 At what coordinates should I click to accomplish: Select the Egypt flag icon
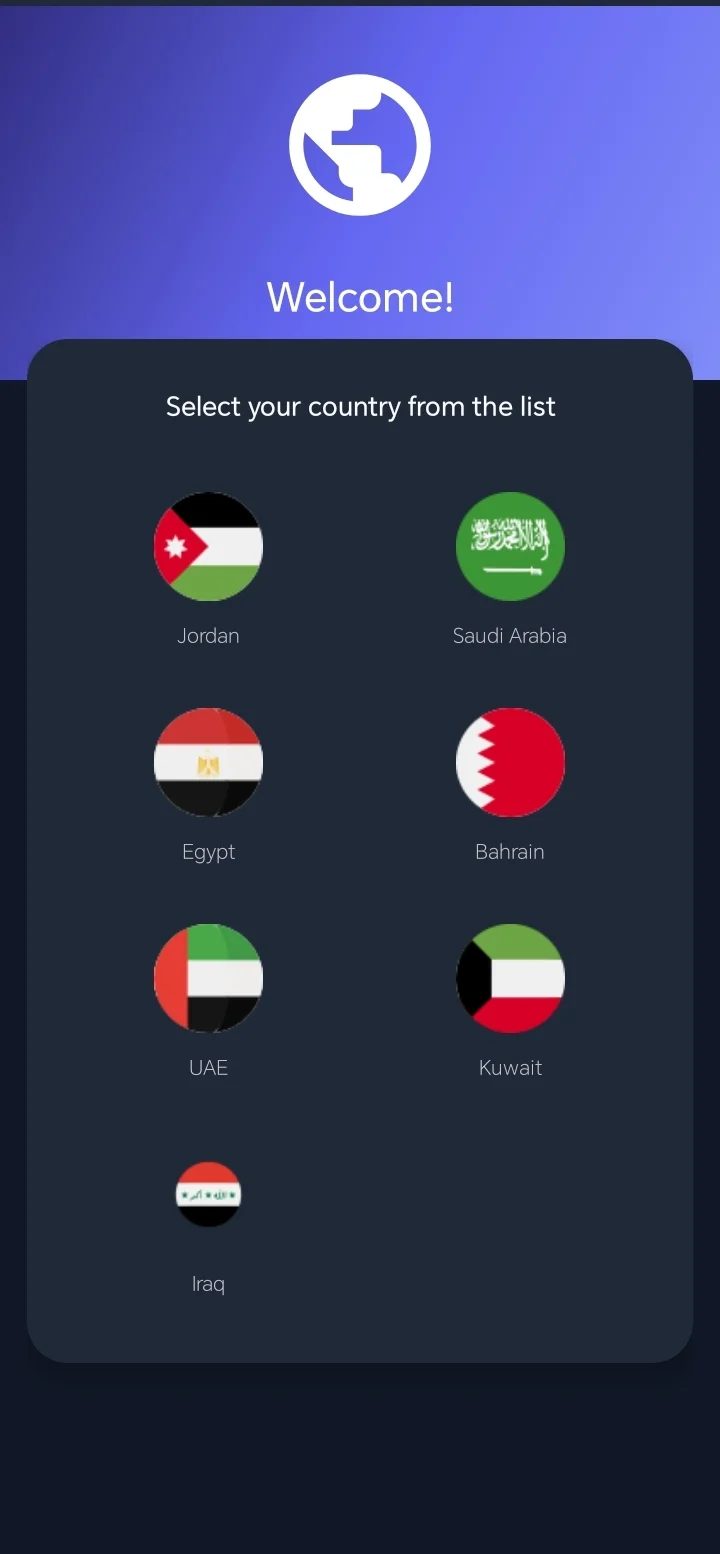click(208, 762)
